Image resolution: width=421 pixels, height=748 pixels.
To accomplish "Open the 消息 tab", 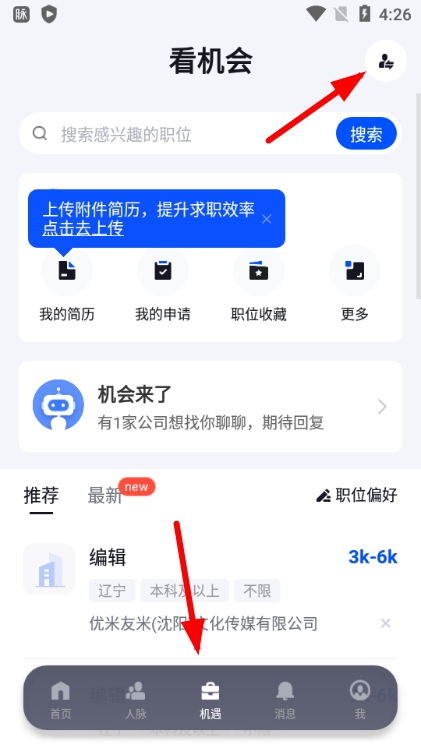I will (x=285, y=699).
